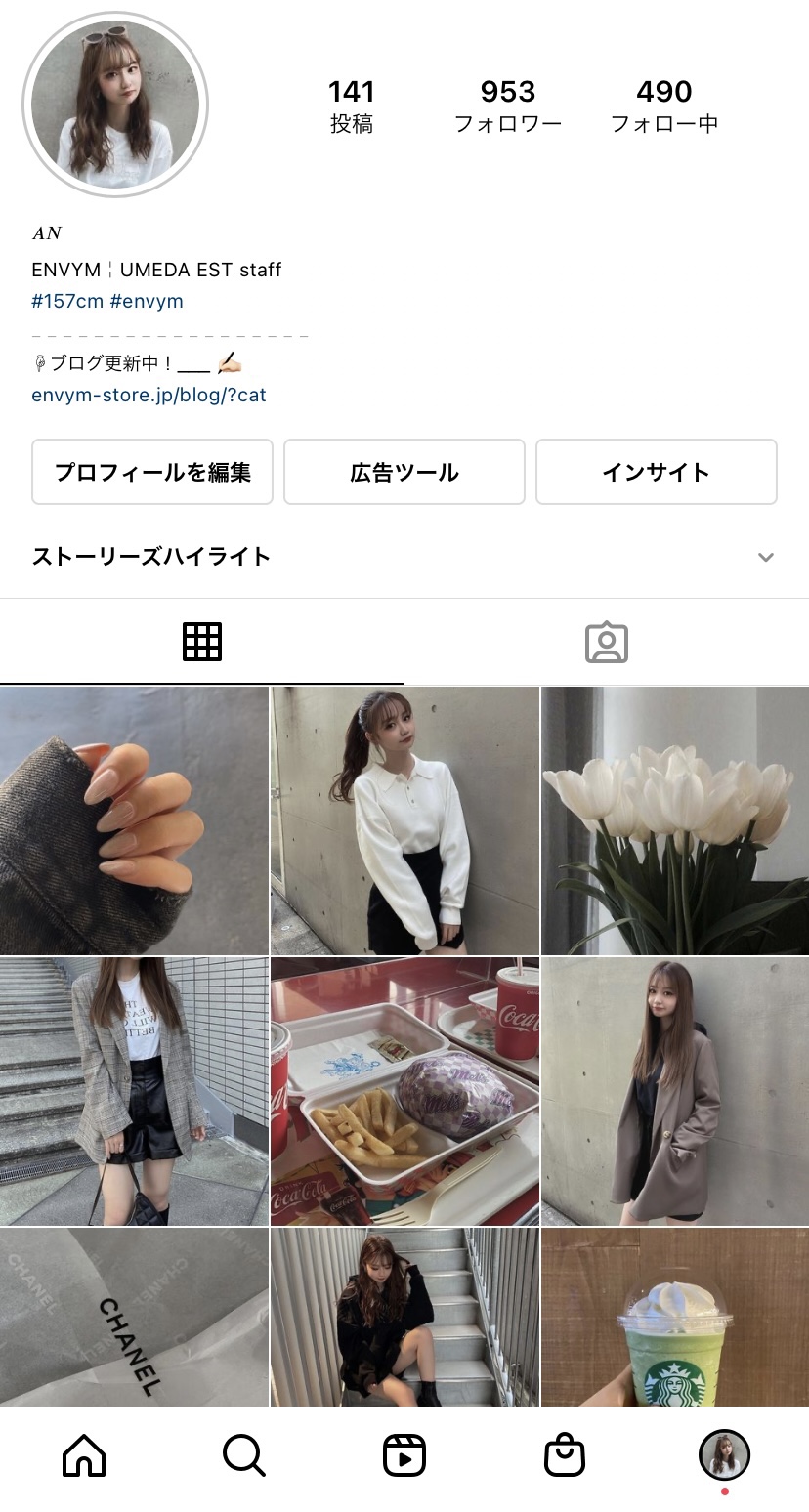Open インサイト
The width and height of the screenshot is (809, 1512).
pos(657,472)
